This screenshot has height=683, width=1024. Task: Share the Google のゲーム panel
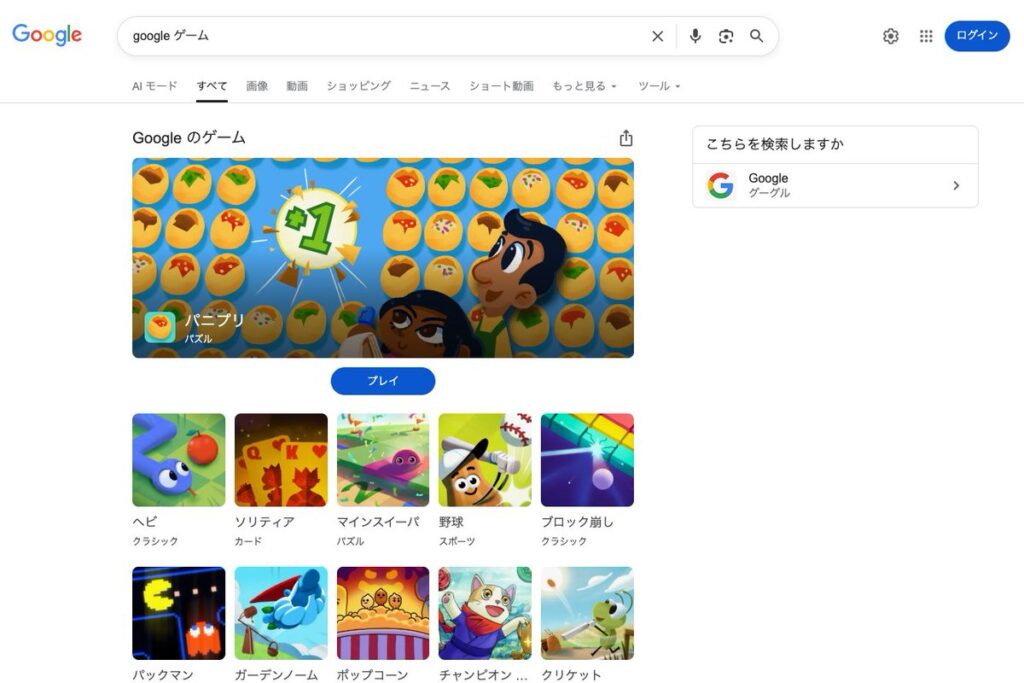(626, 138)
